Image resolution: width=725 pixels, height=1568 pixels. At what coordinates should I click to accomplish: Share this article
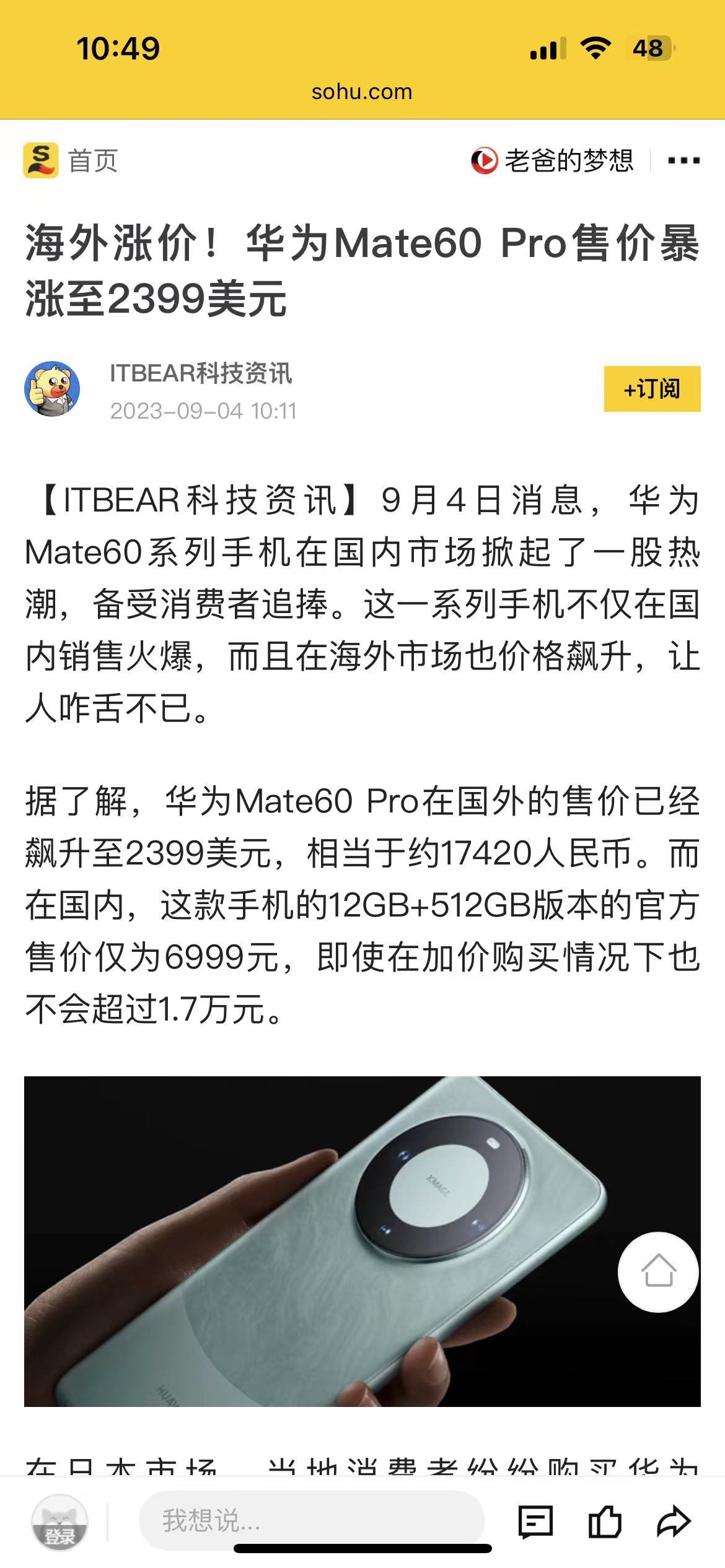(673, 1522)
